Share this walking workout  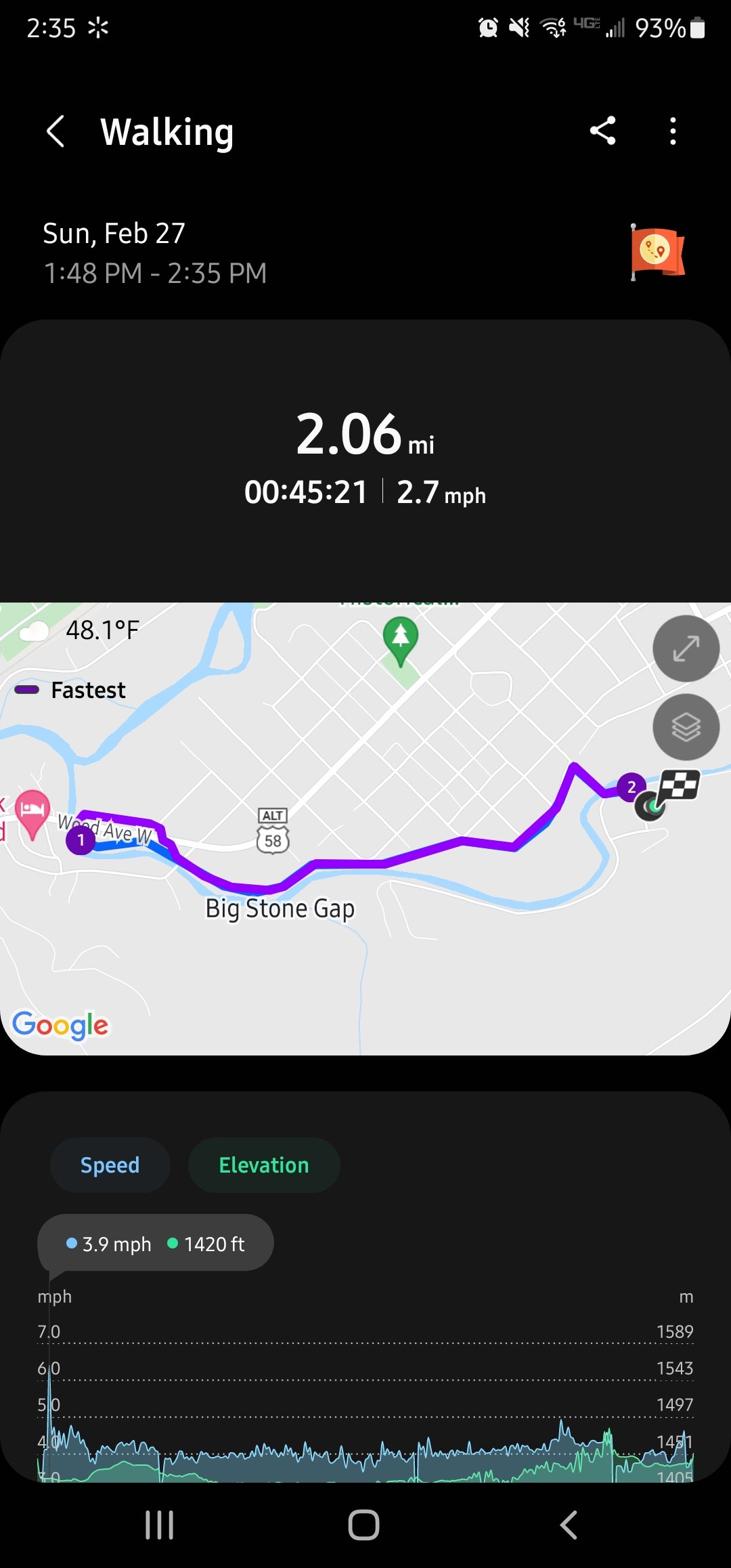602,131
